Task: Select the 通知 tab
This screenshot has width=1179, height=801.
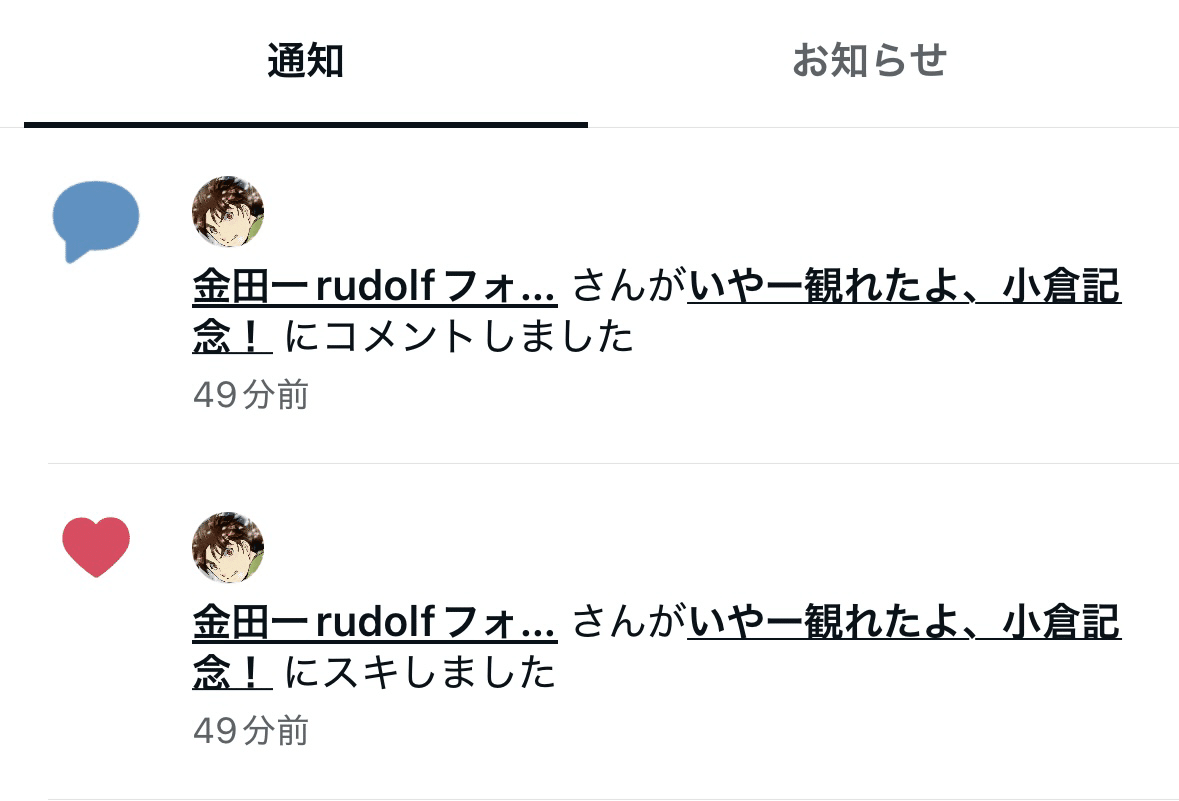Action: (306, 62)
